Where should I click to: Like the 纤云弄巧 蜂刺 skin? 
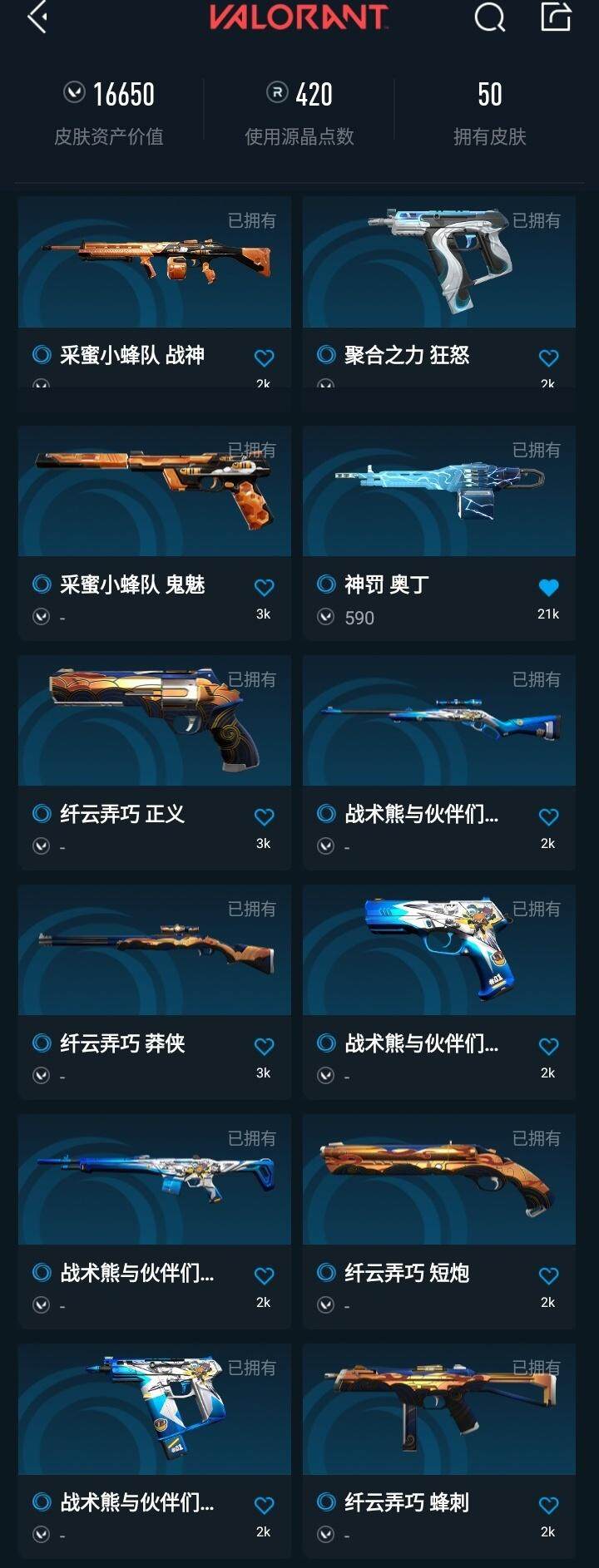(548, 1506)
